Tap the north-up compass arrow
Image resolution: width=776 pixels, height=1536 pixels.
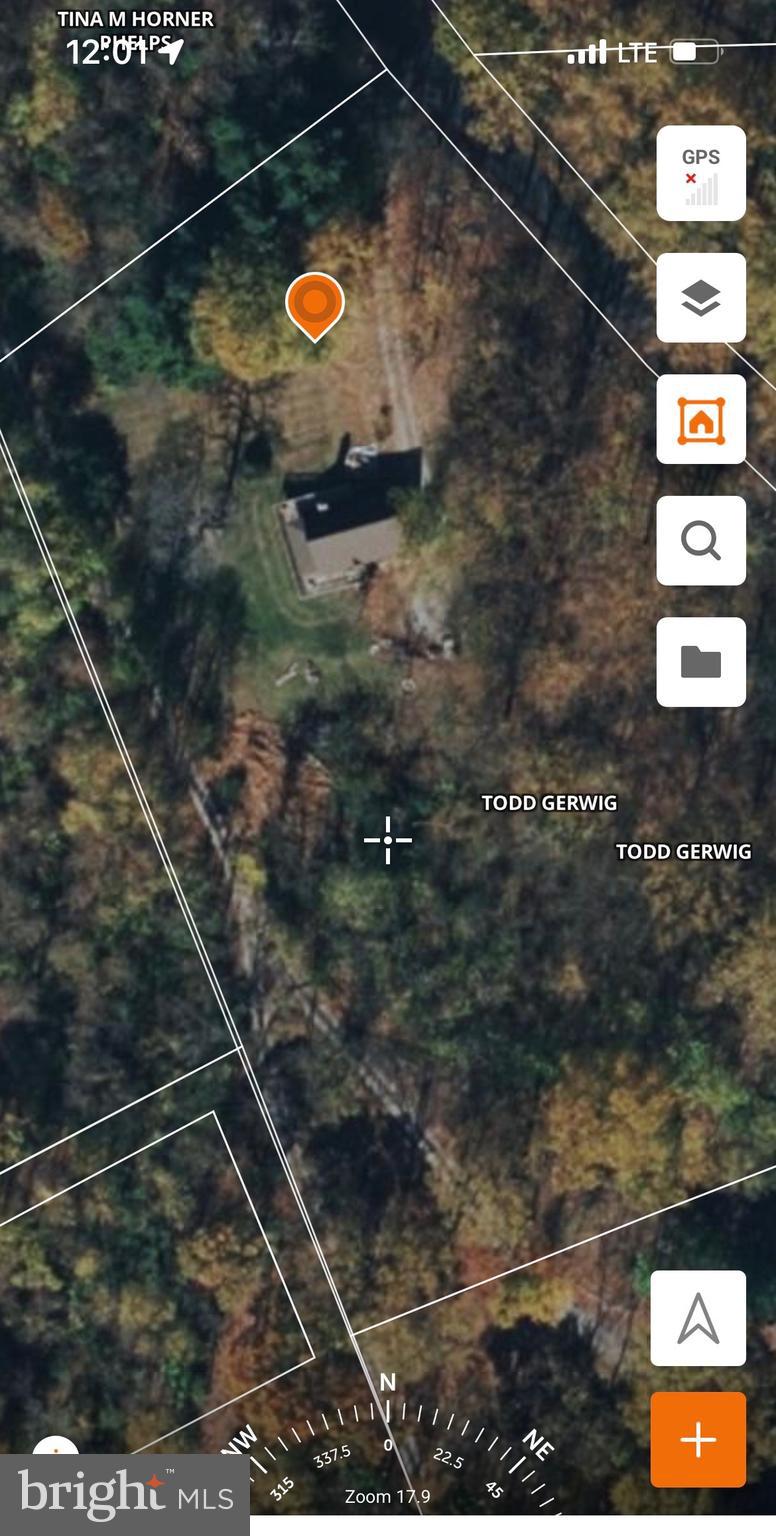click(698, 1318)
